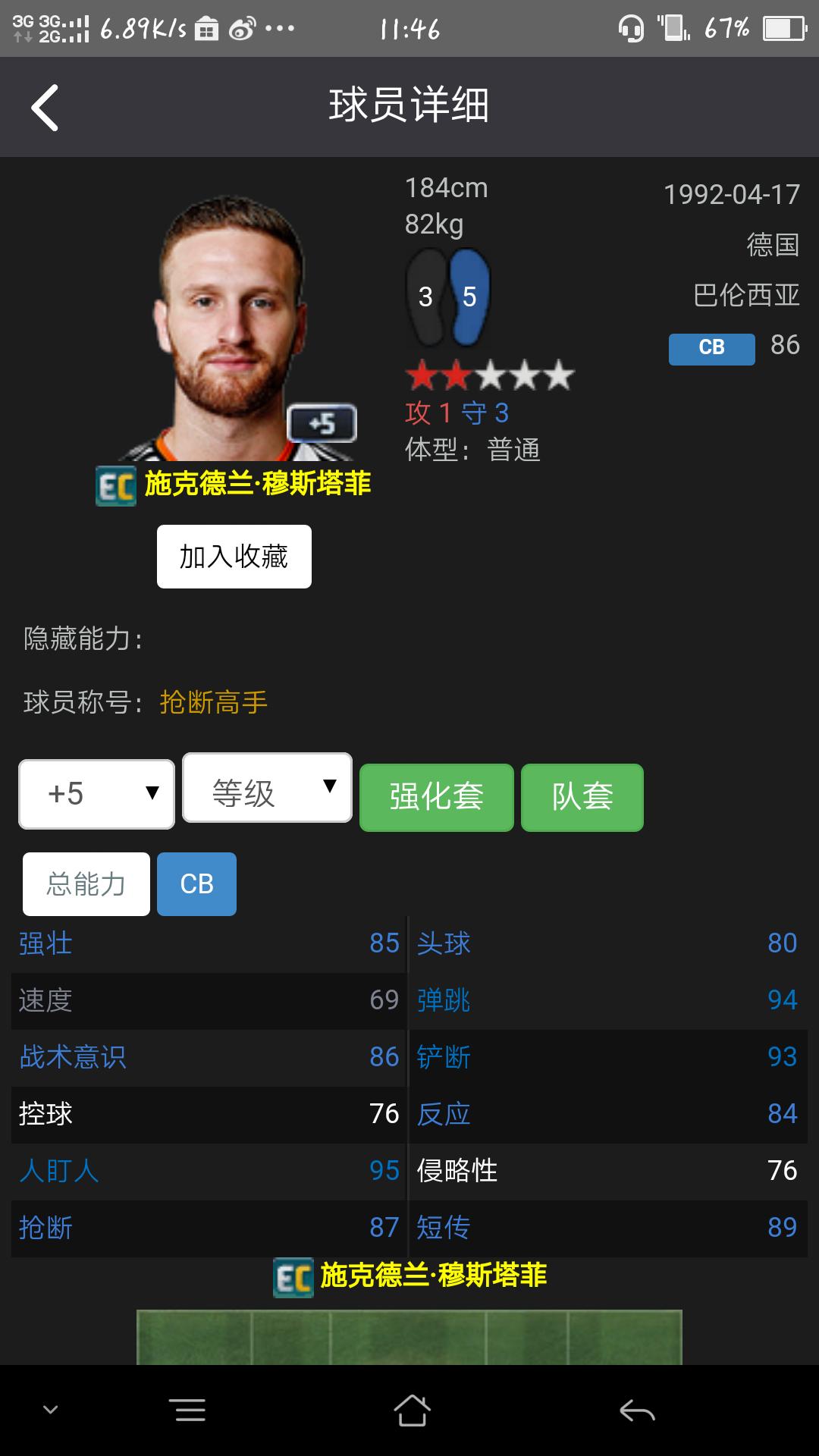The width and height of the screenshot is (819, 1456).
Task: Click the EC badge next to the player name
Action: click(114, 488)
